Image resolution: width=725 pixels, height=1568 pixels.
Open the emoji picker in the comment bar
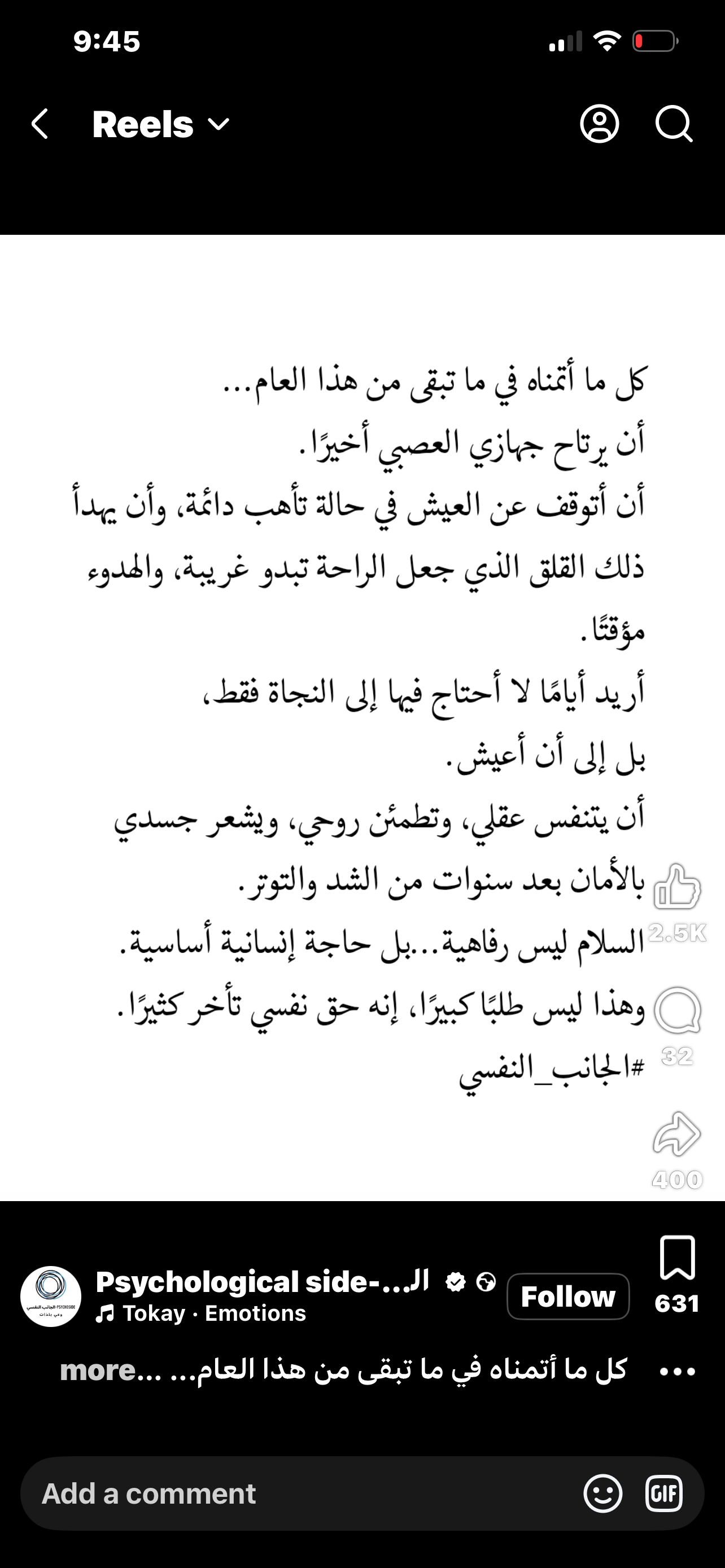point(602,1493)
